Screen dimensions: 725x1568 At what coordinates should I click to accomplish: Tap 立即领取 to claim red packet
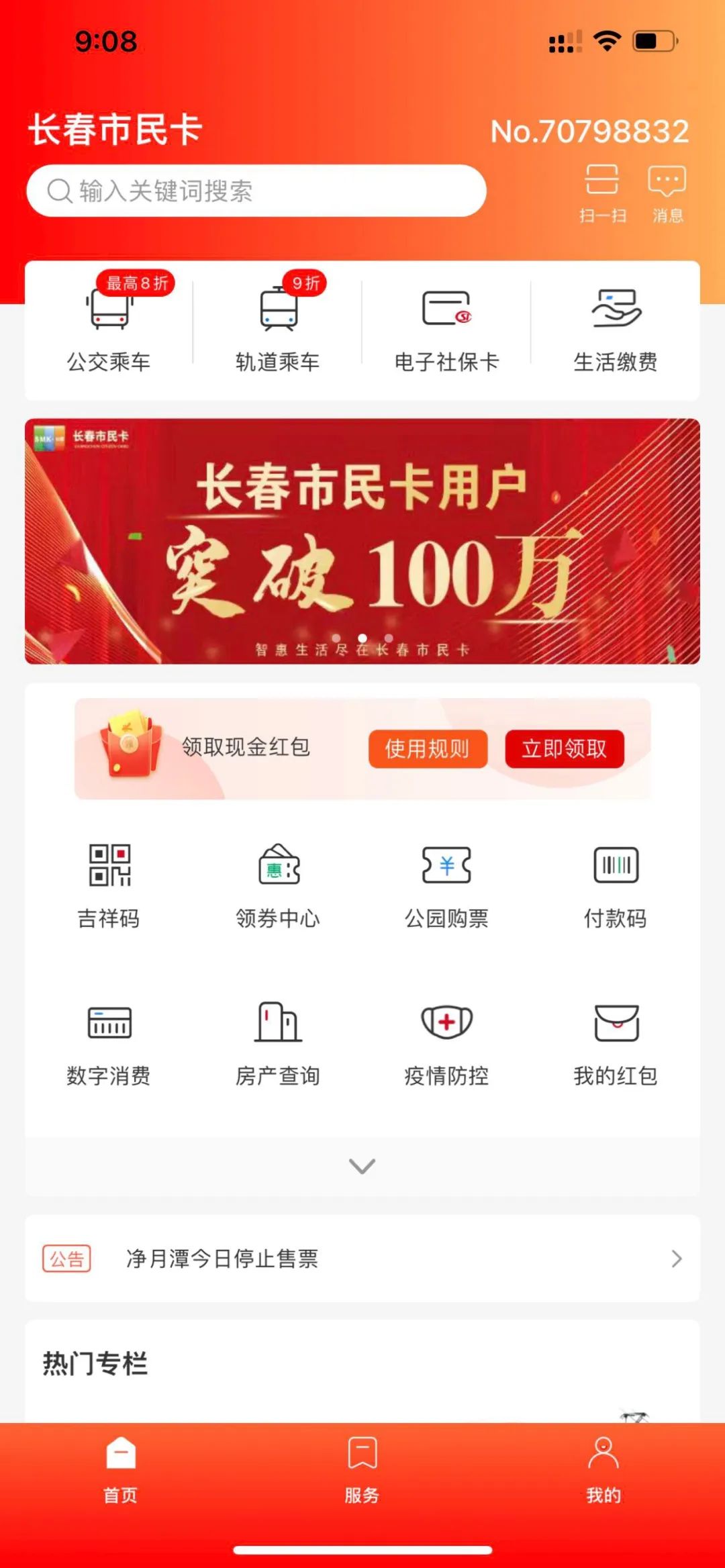pyautogui.click(x=565, y=750)
